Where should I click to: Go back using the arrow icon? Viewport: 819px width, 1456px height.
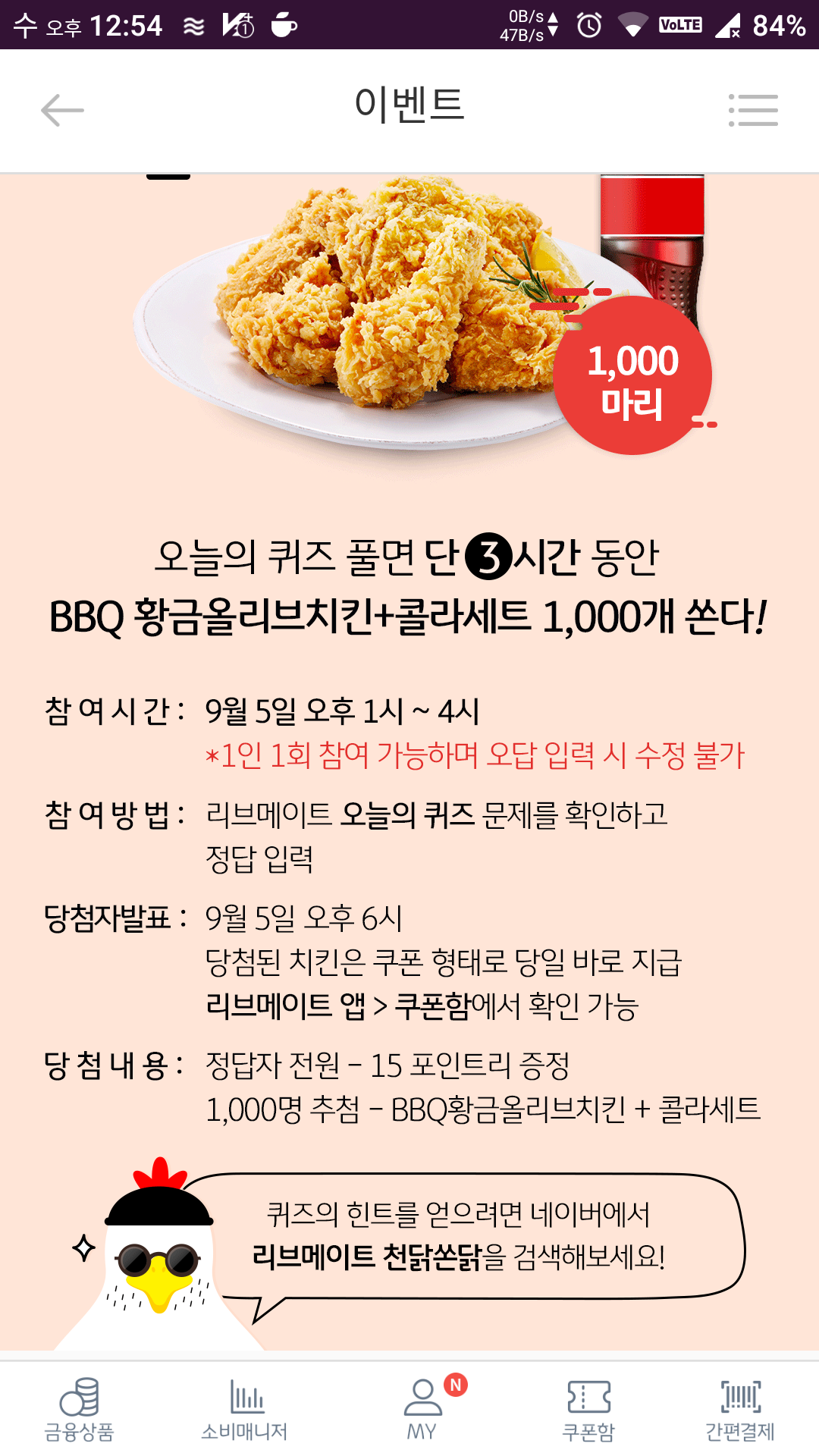click(62, 111)
